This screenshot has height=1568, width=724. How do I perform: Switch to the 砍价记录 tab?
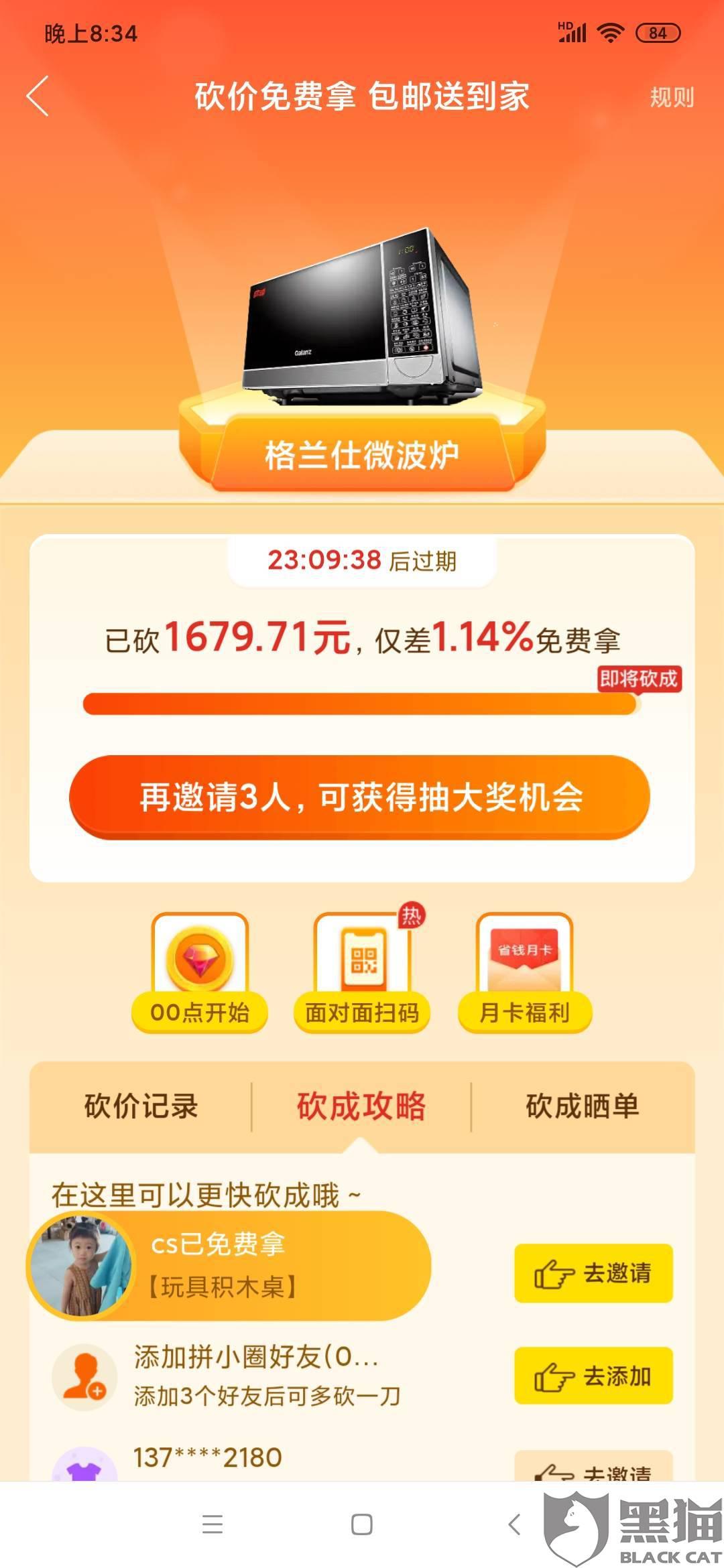tap(141, 1106)
